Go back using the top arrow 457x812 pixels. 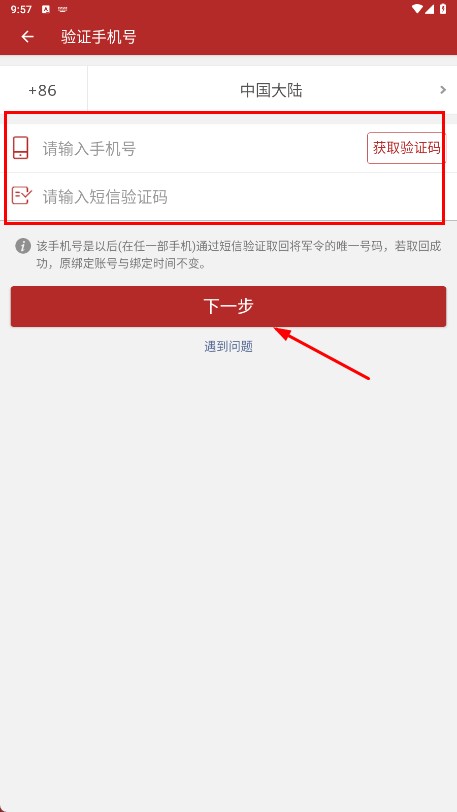27,37
